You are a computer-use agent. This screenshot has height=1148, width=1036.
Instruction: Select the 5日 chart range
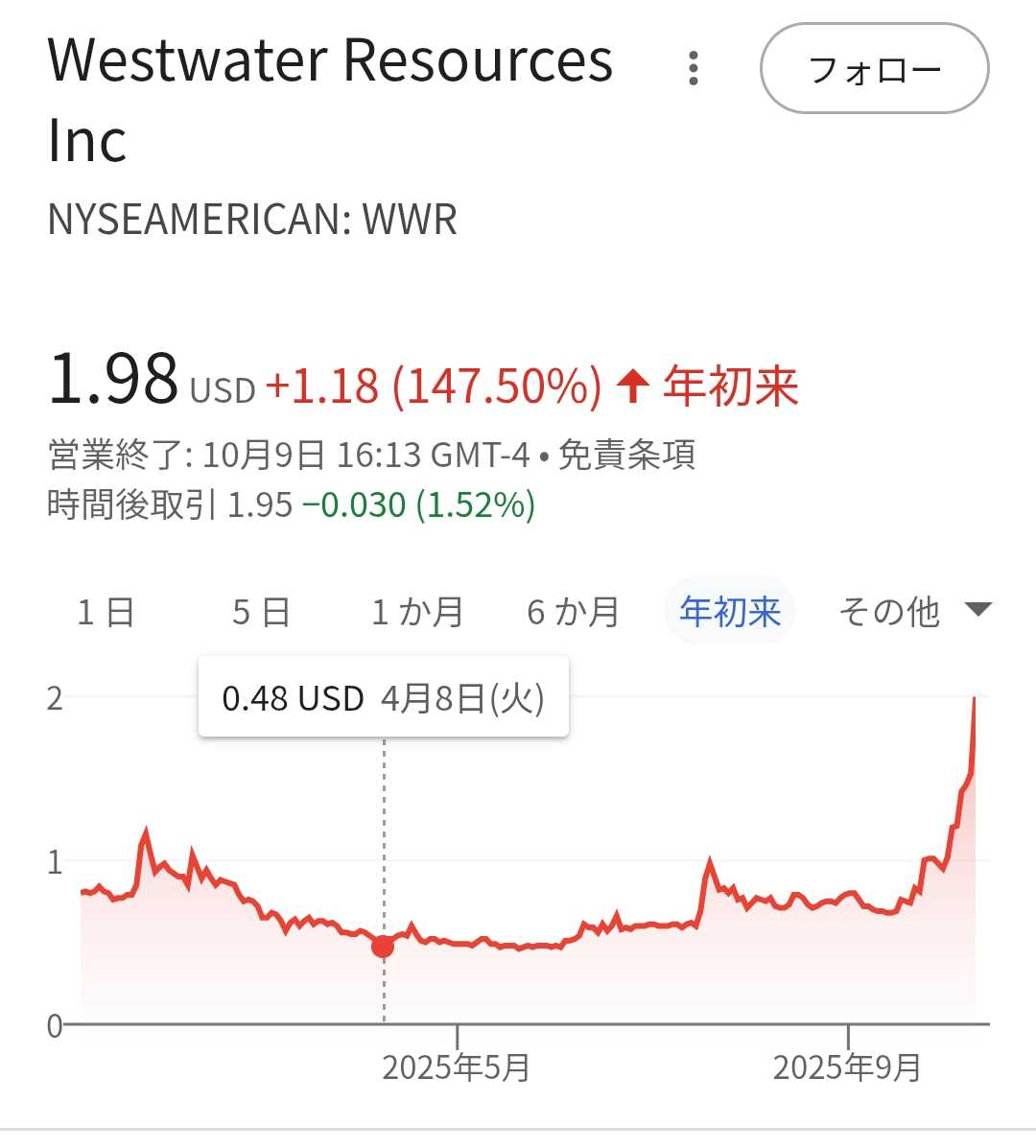(x=261, y=612)
